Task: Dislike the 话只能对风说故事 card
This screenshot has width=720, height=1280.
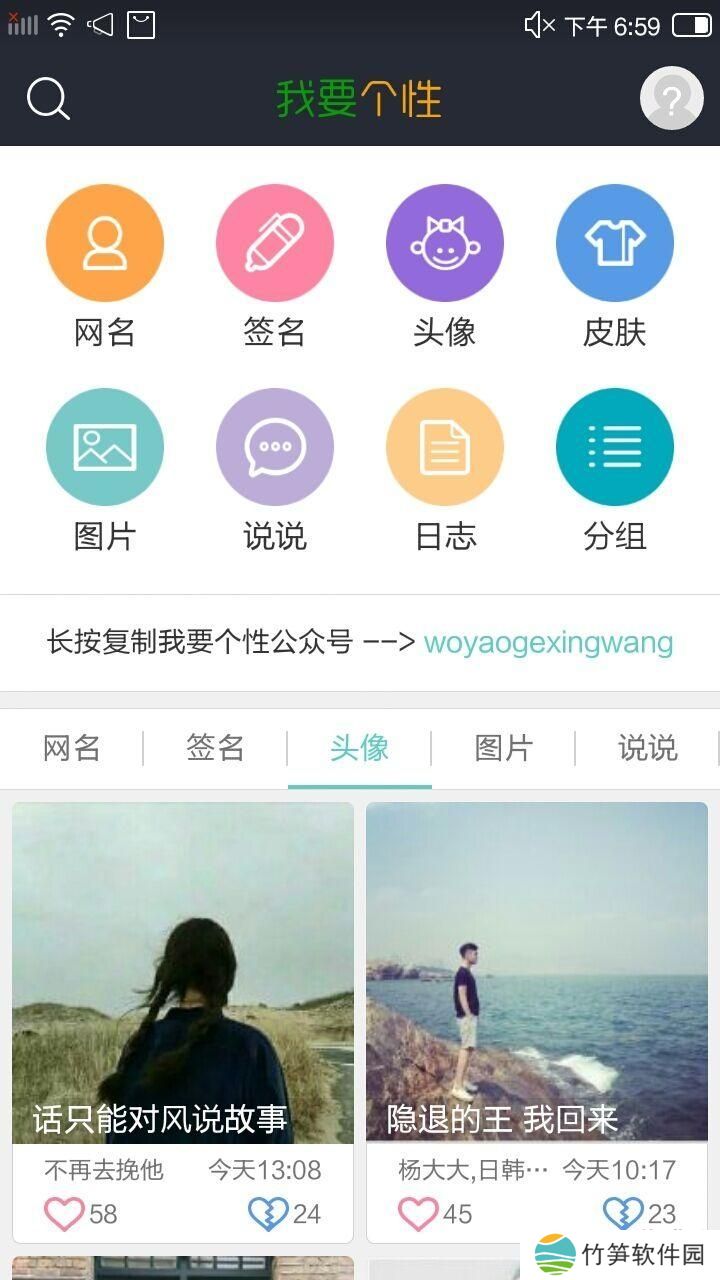Action: click(268, 1214)
